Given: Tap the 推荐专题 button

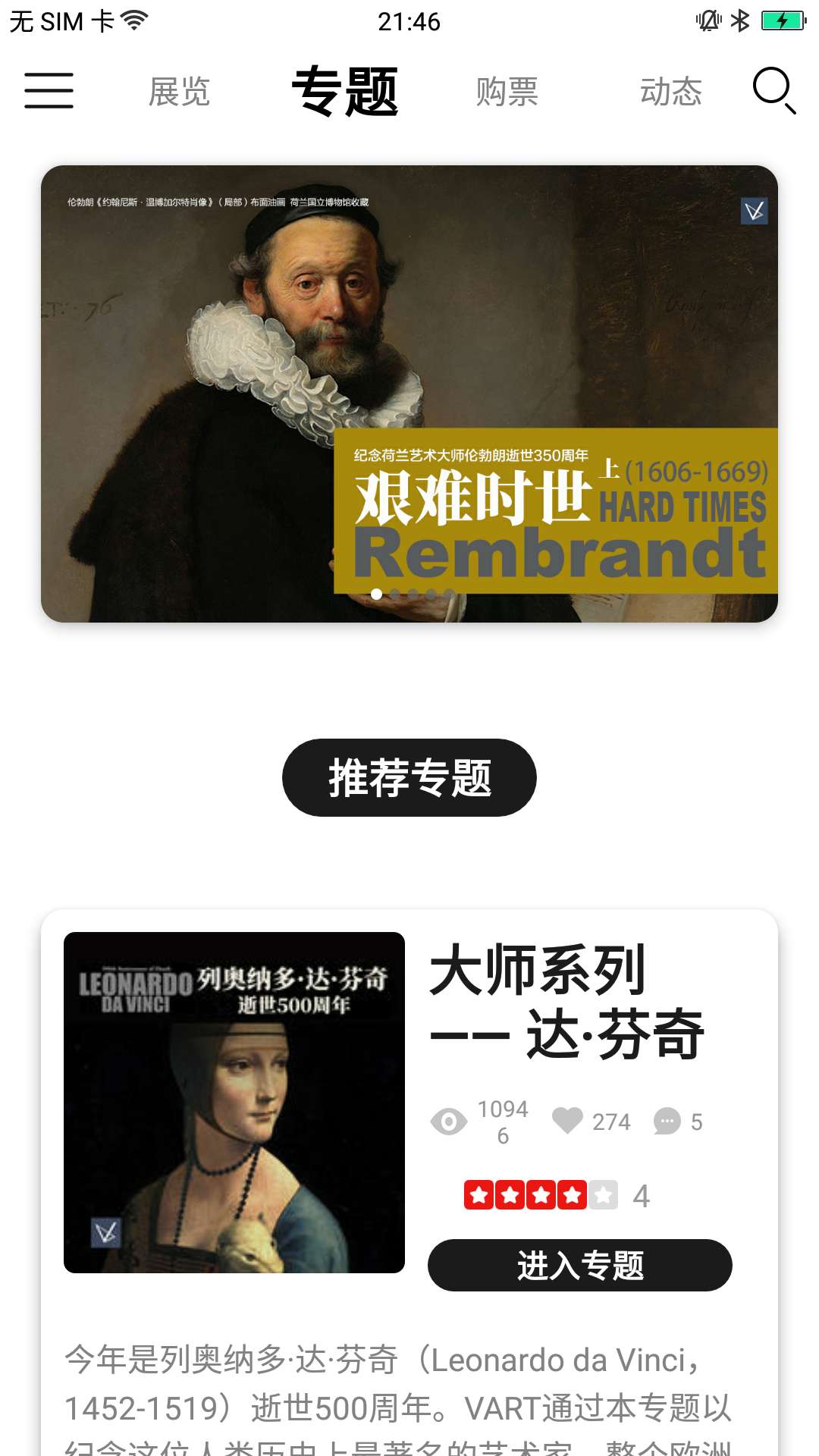Looking at the screenshot, I should pyautogui.click(x=409, y=777).
